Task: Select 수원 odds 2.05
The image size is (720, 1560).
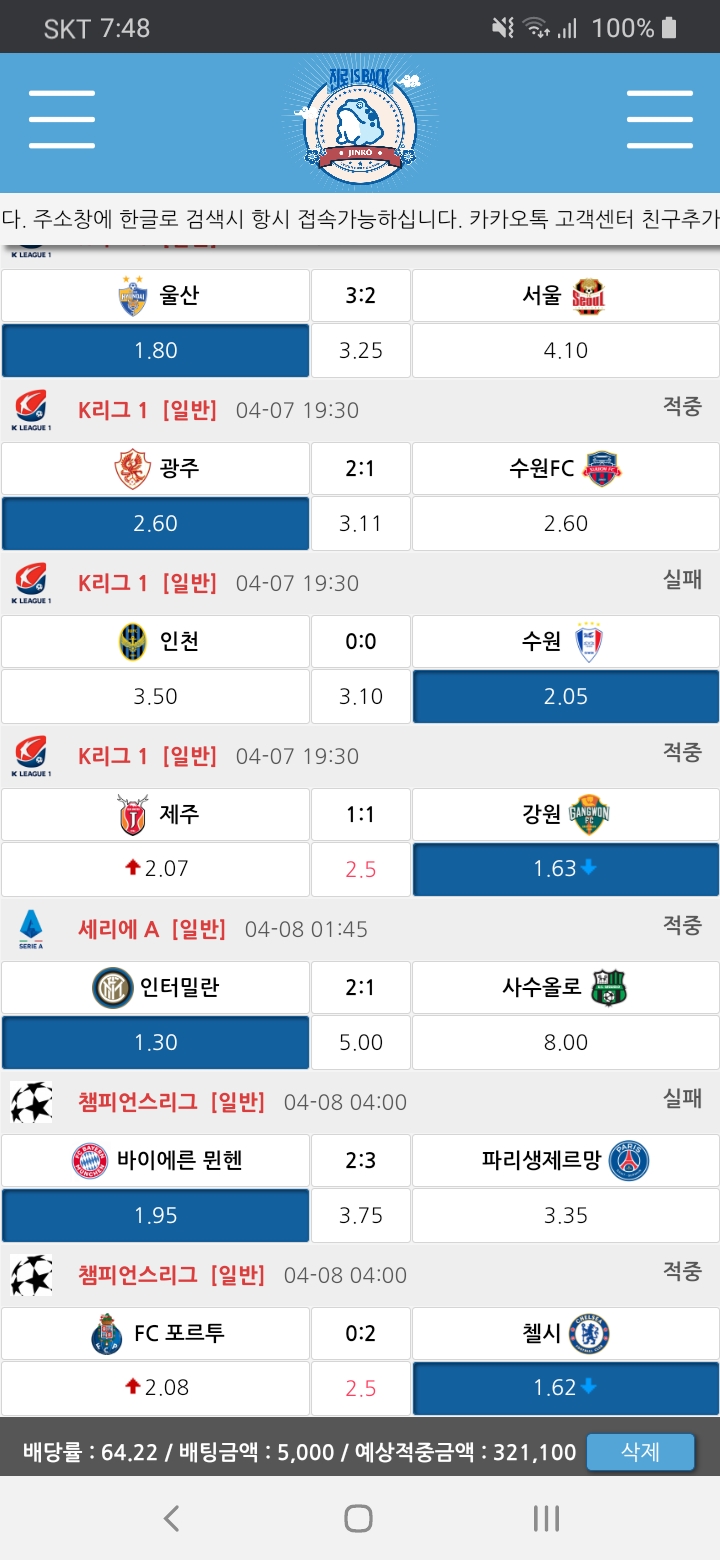Action: (x=565, y=696)
